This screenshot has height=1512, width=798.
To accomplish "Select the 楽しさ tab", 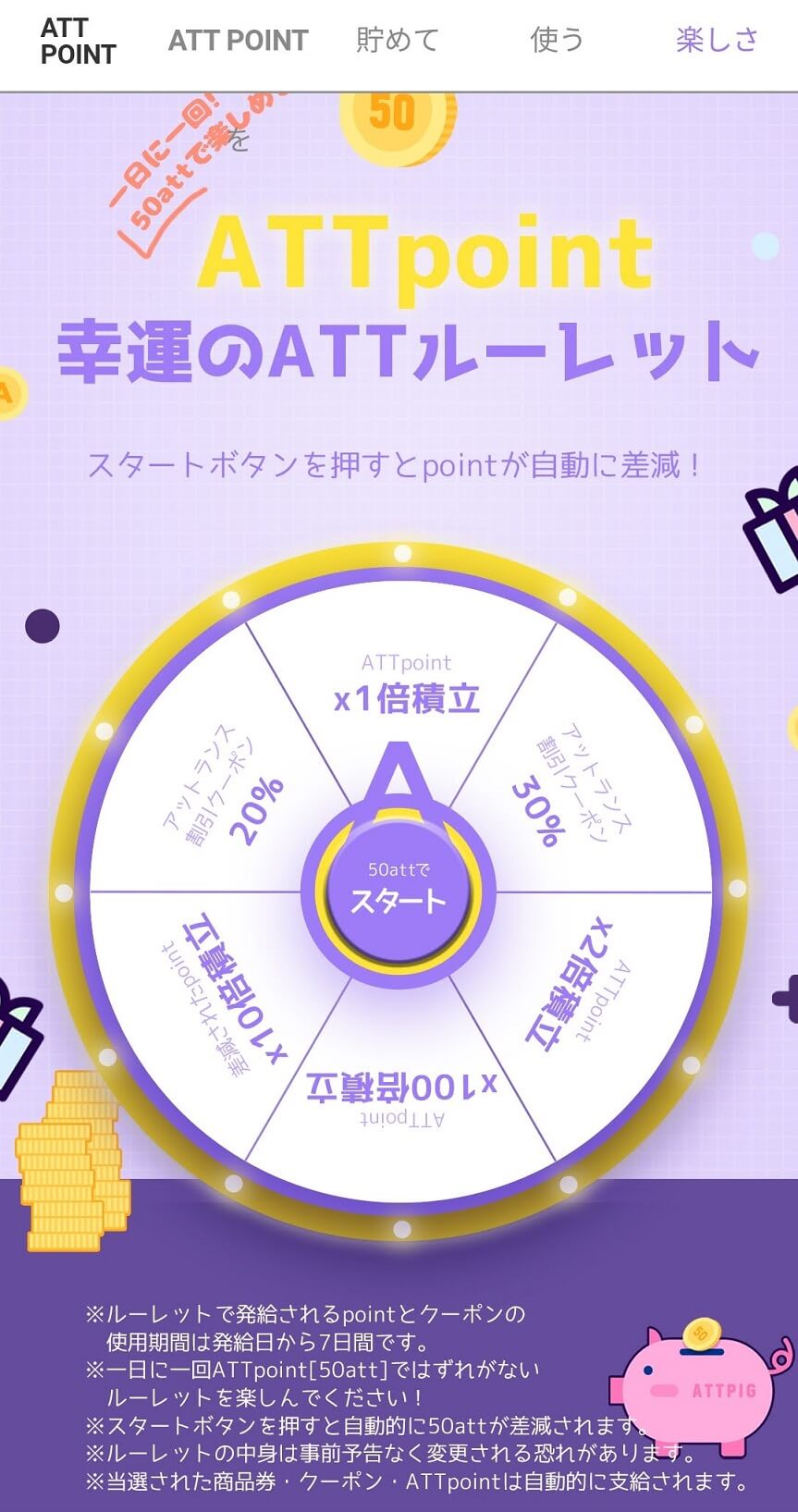I will 717,40.
